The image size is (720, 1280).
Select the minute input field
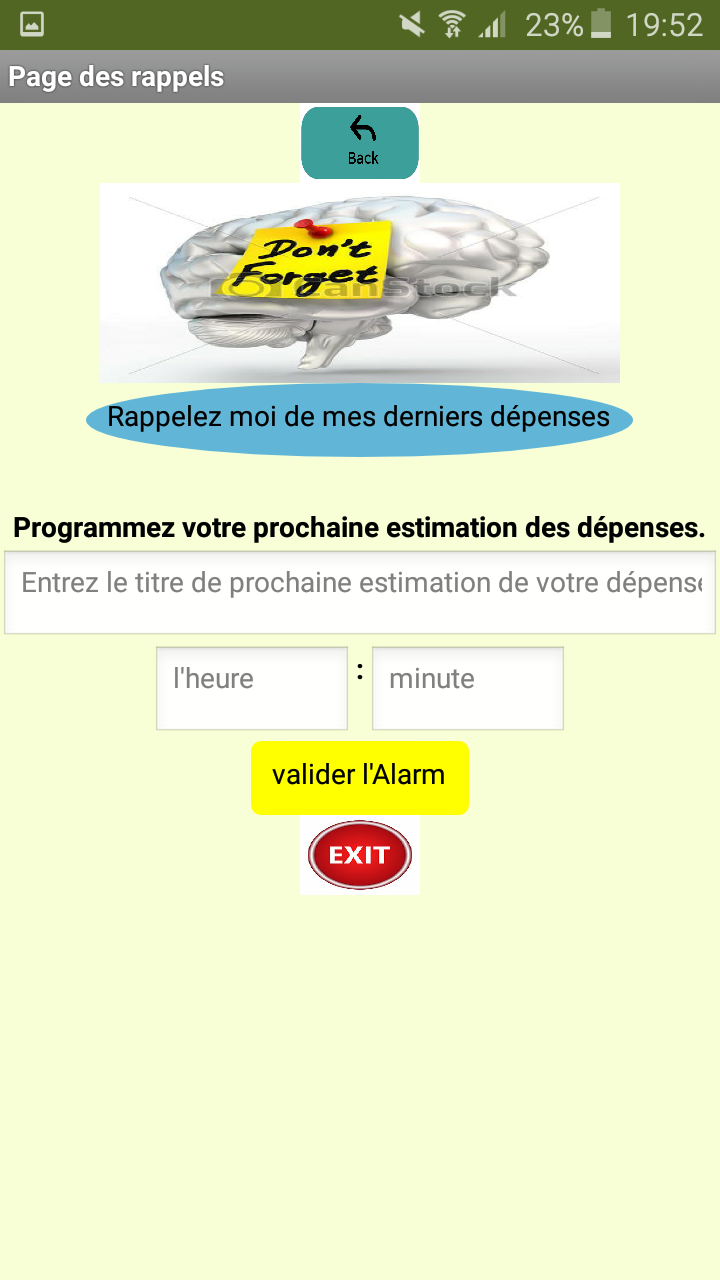point(468,688)
